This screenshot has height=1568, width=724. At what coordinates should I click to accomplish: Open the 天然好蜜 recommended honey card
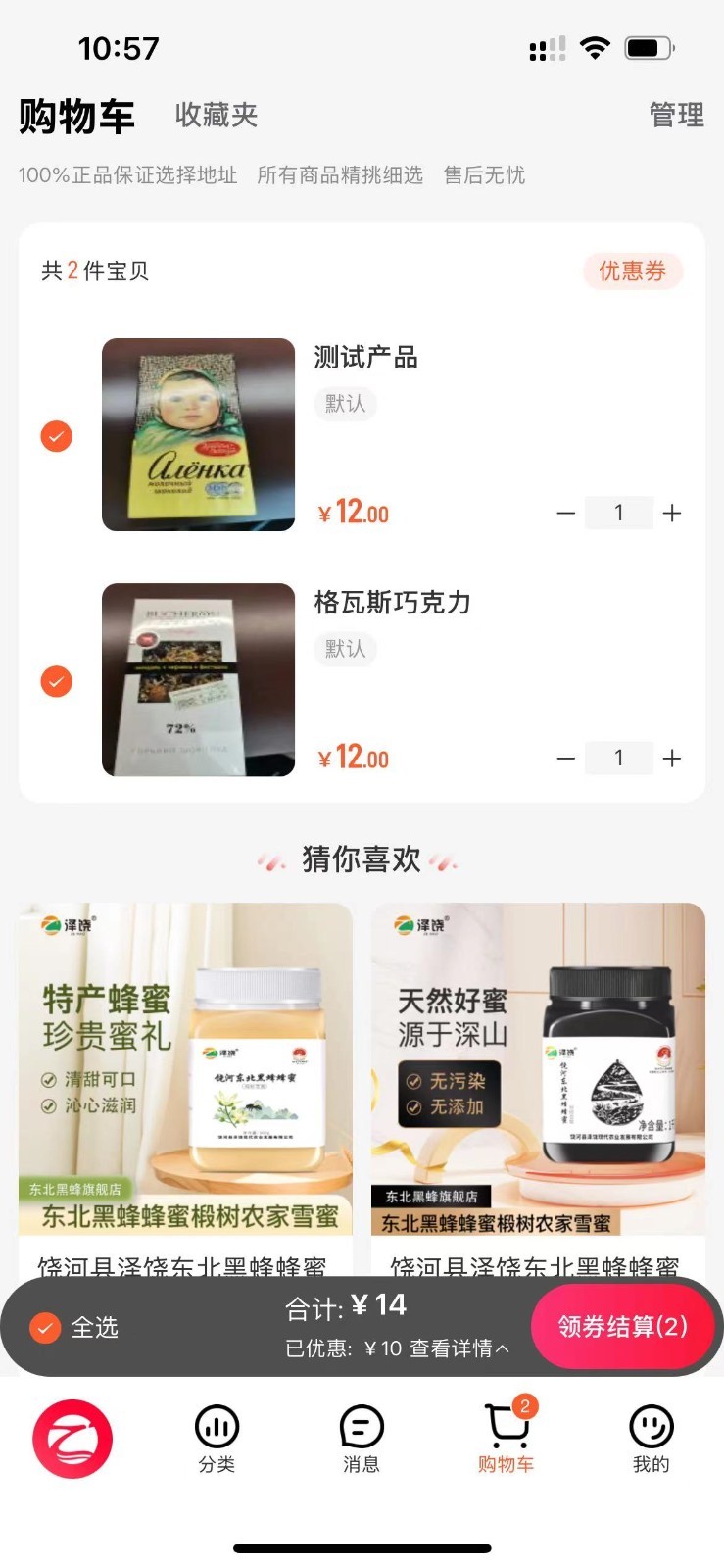tap(538, 1068)
